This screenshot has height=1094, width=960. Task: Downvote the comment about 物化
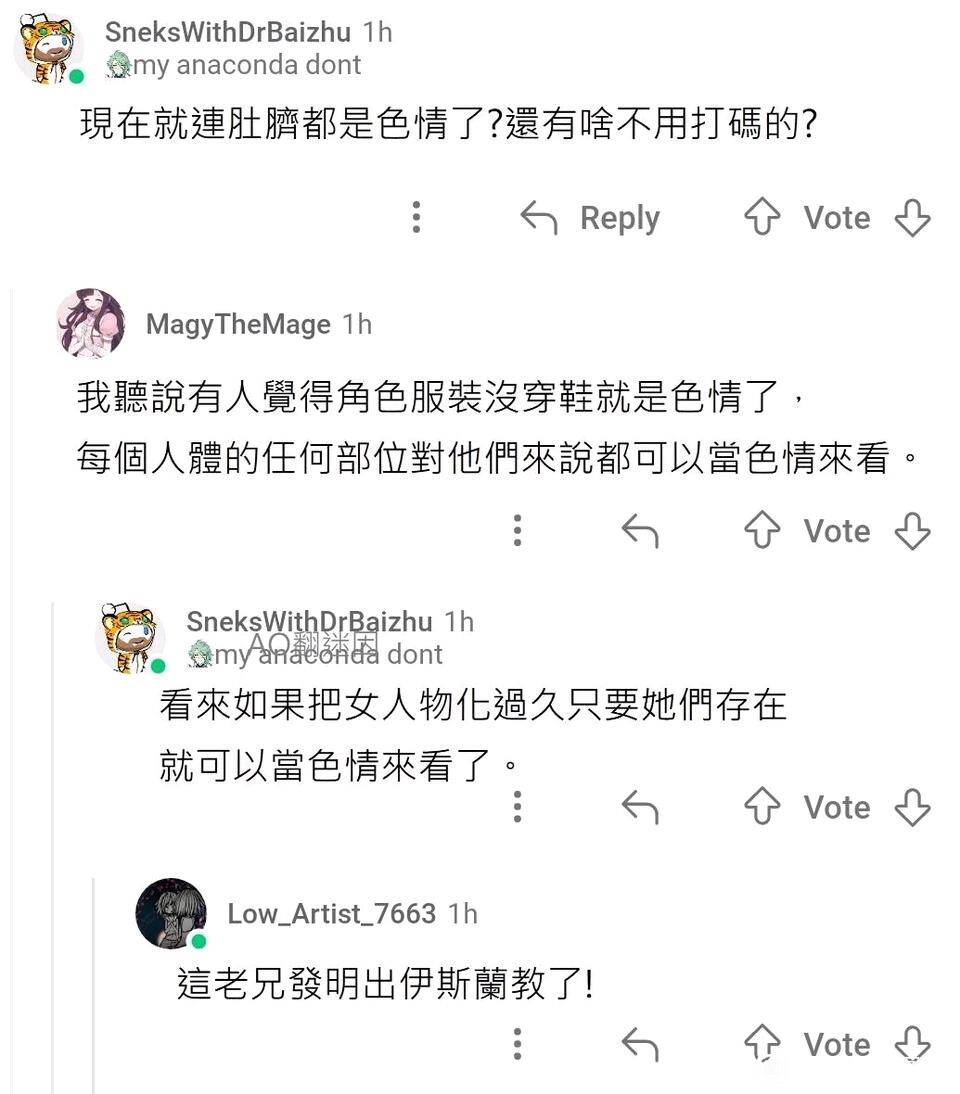(912, 807)
